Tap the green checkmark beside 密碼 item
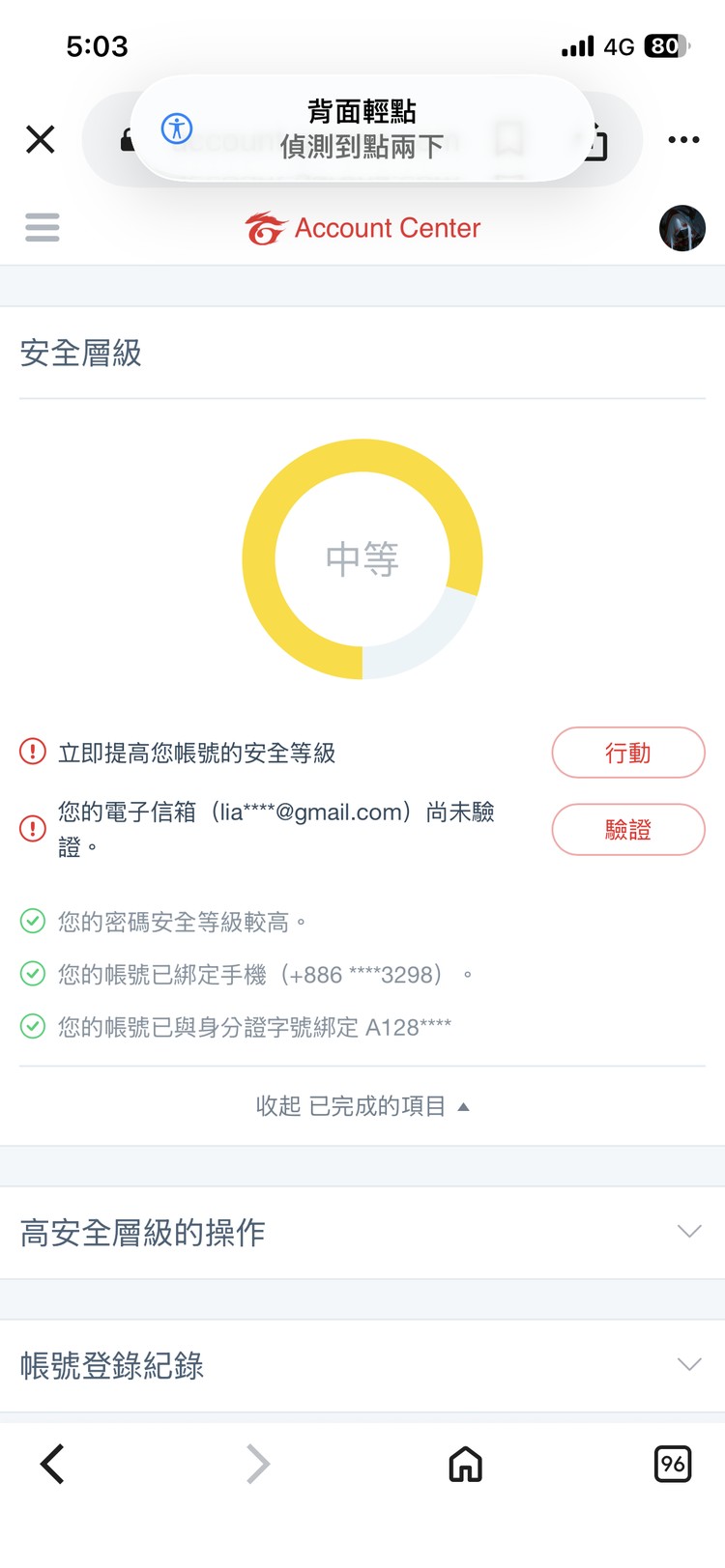Image resolution: width=725 pixels, height=1568 pixels. point(32,923)
